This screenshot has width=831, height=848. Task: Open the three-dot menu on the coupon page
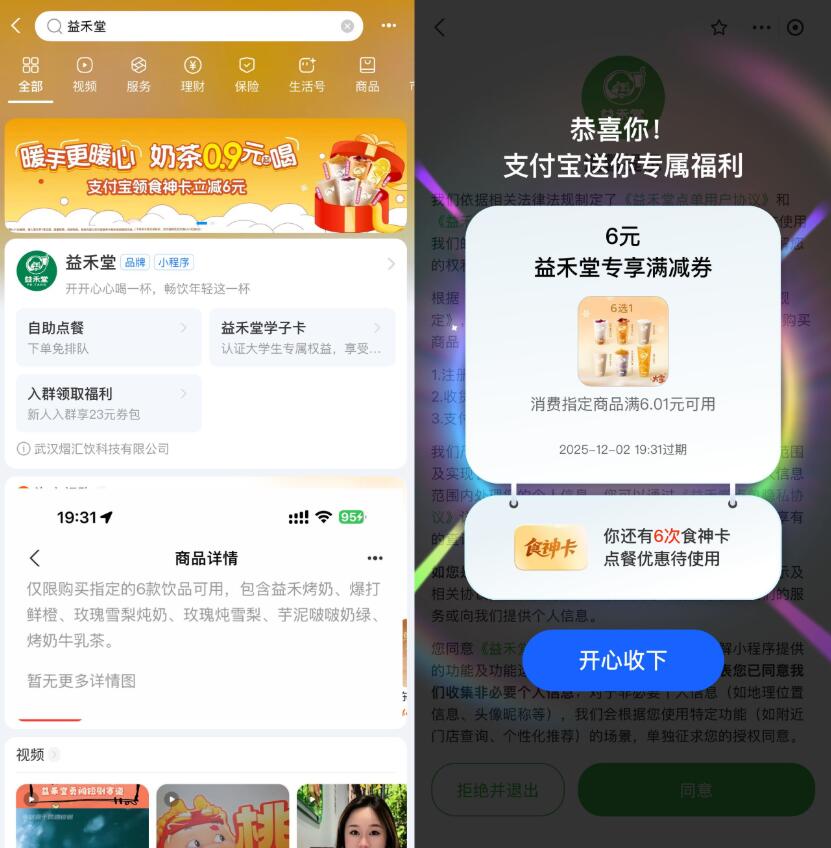(x=760, y=28)
